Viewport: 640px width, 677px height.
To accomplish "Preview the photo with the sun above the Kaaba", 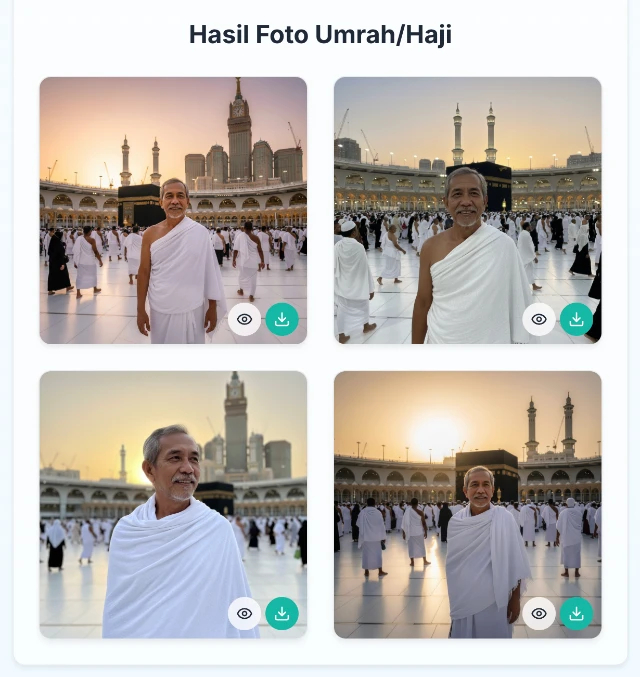I will click(539, 613).
